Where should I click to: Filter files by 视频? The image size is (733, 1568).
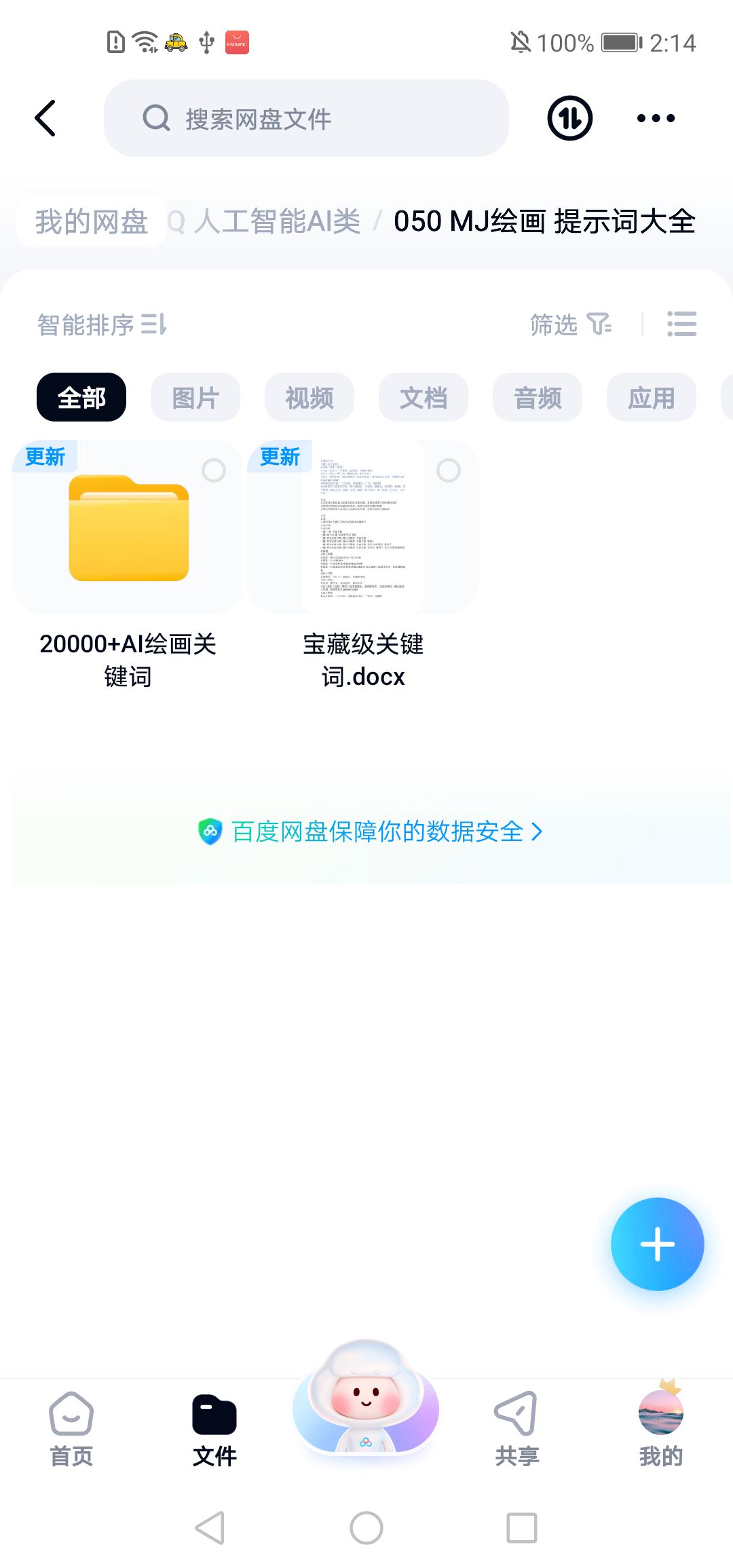tap(309, 398)
